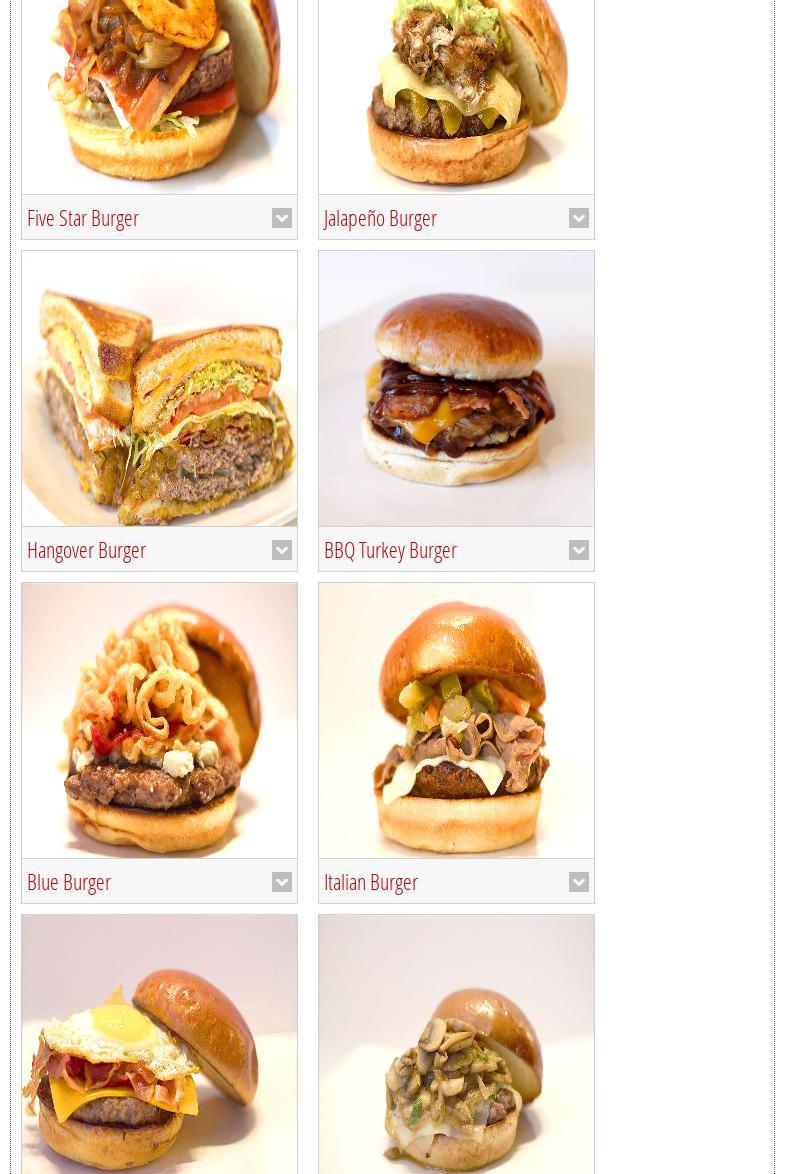Expand the Blue Burger dropdown arrow

tap(282, 882)
